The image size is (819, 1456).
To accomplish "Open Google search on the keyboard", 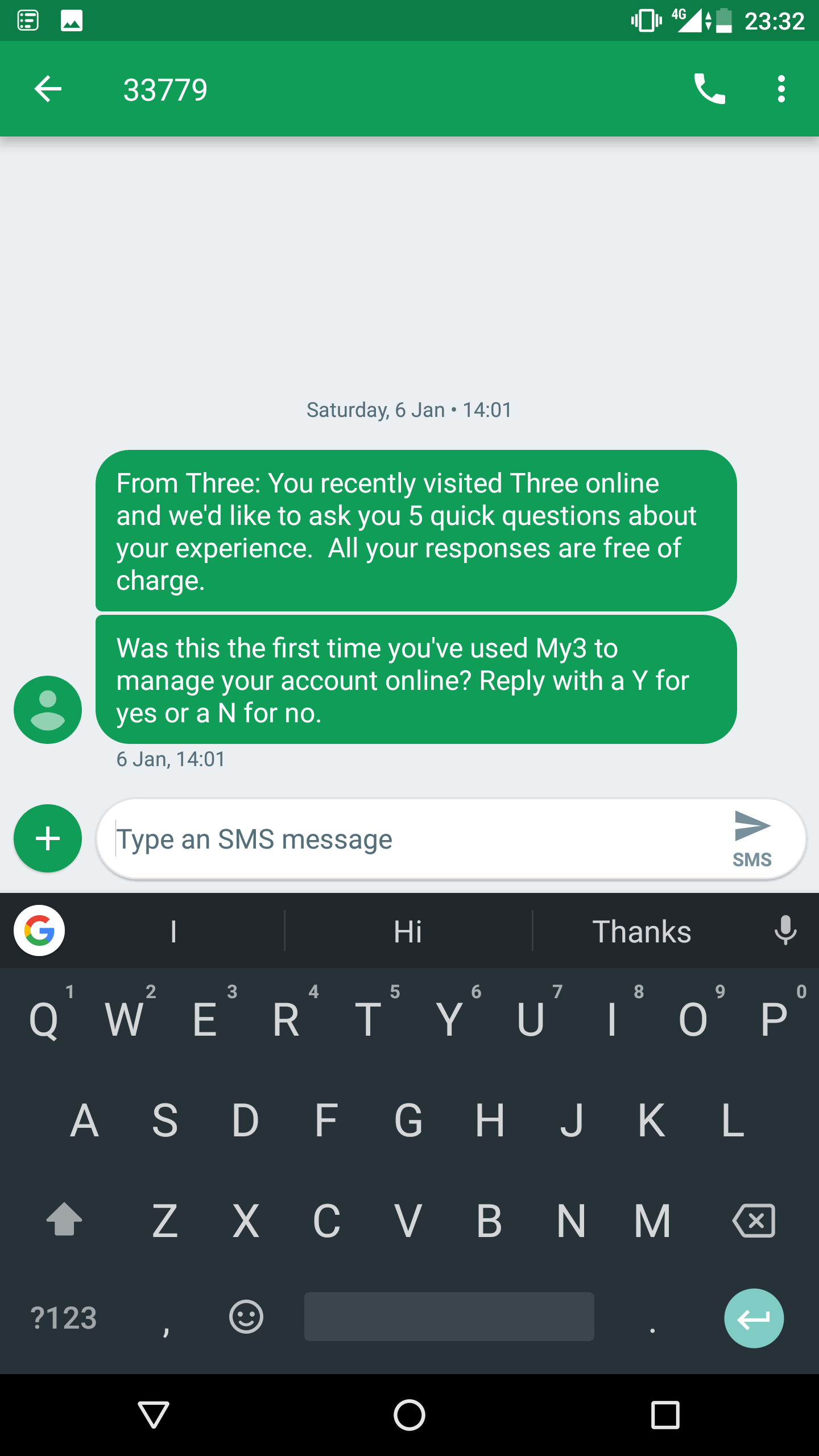I will (39, 930).
